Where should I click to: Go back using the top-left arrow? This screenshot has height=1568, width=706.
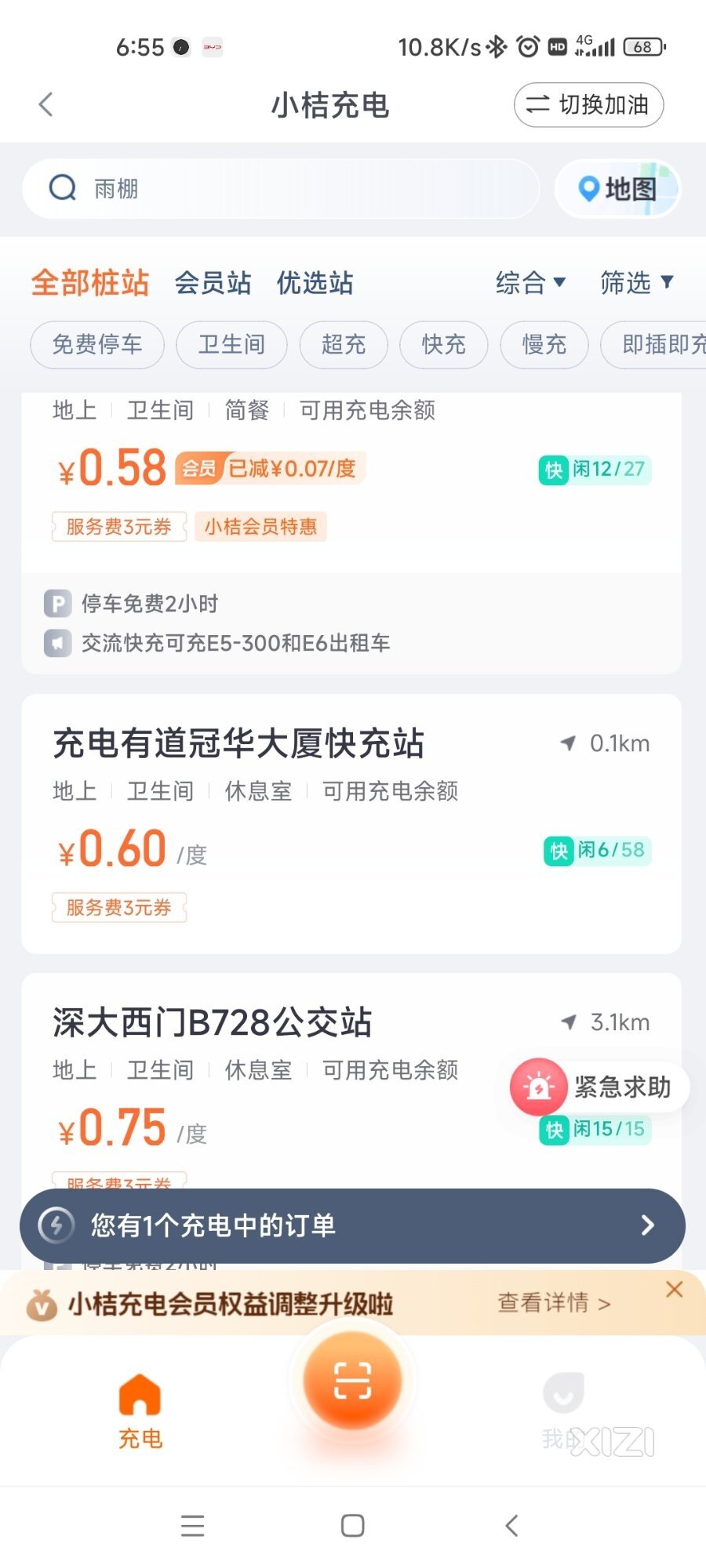click(x=45, y=104)
